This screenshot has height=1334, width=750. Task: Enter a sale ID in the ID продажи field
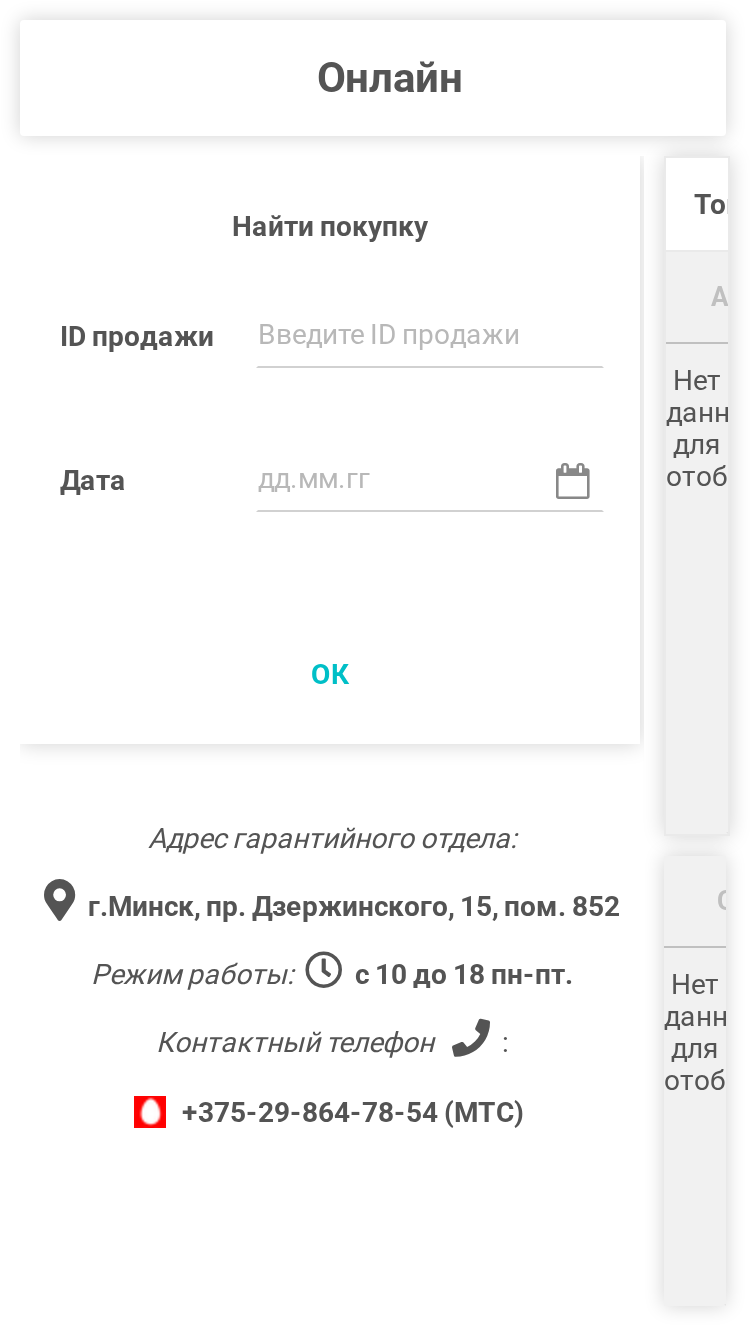click(429, 335)
